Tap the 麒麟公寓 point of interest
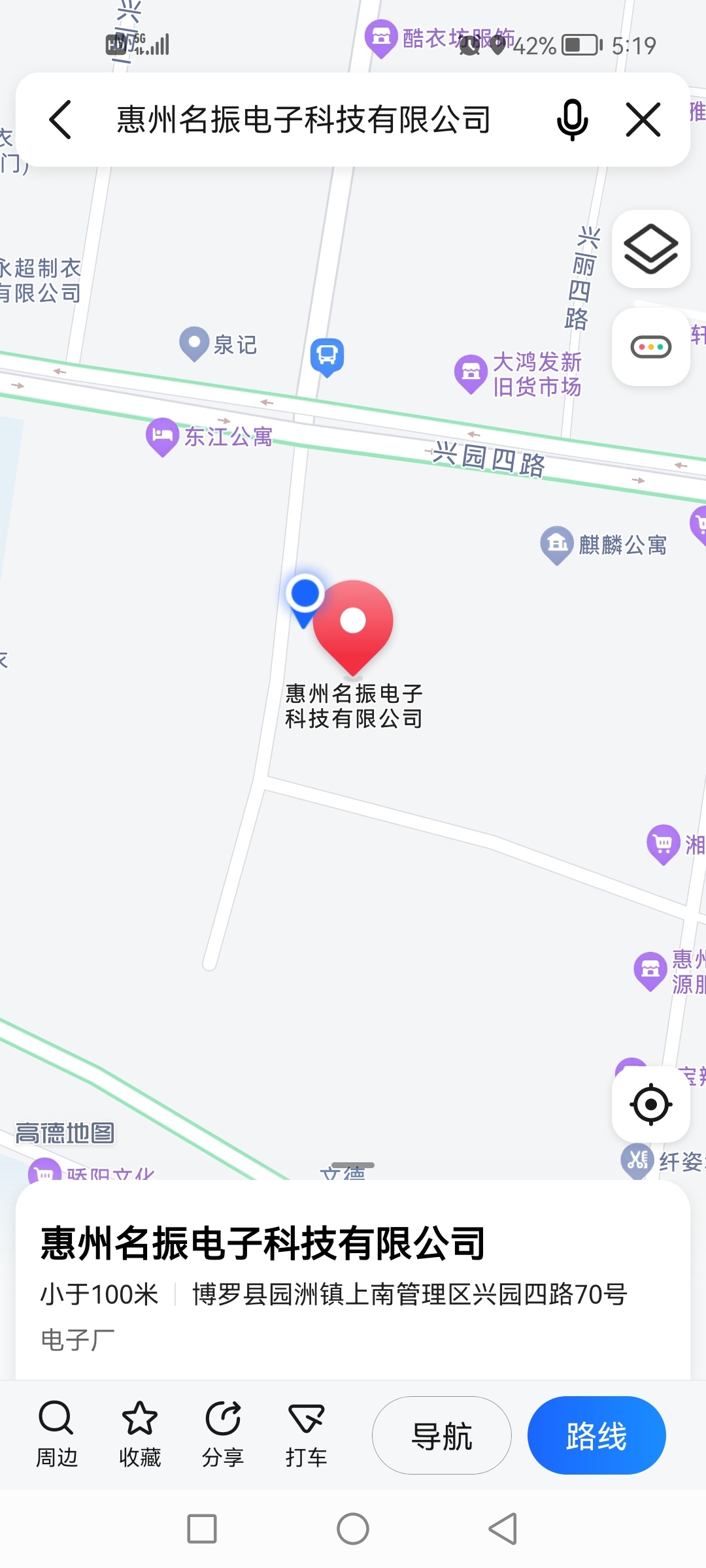 557,544
